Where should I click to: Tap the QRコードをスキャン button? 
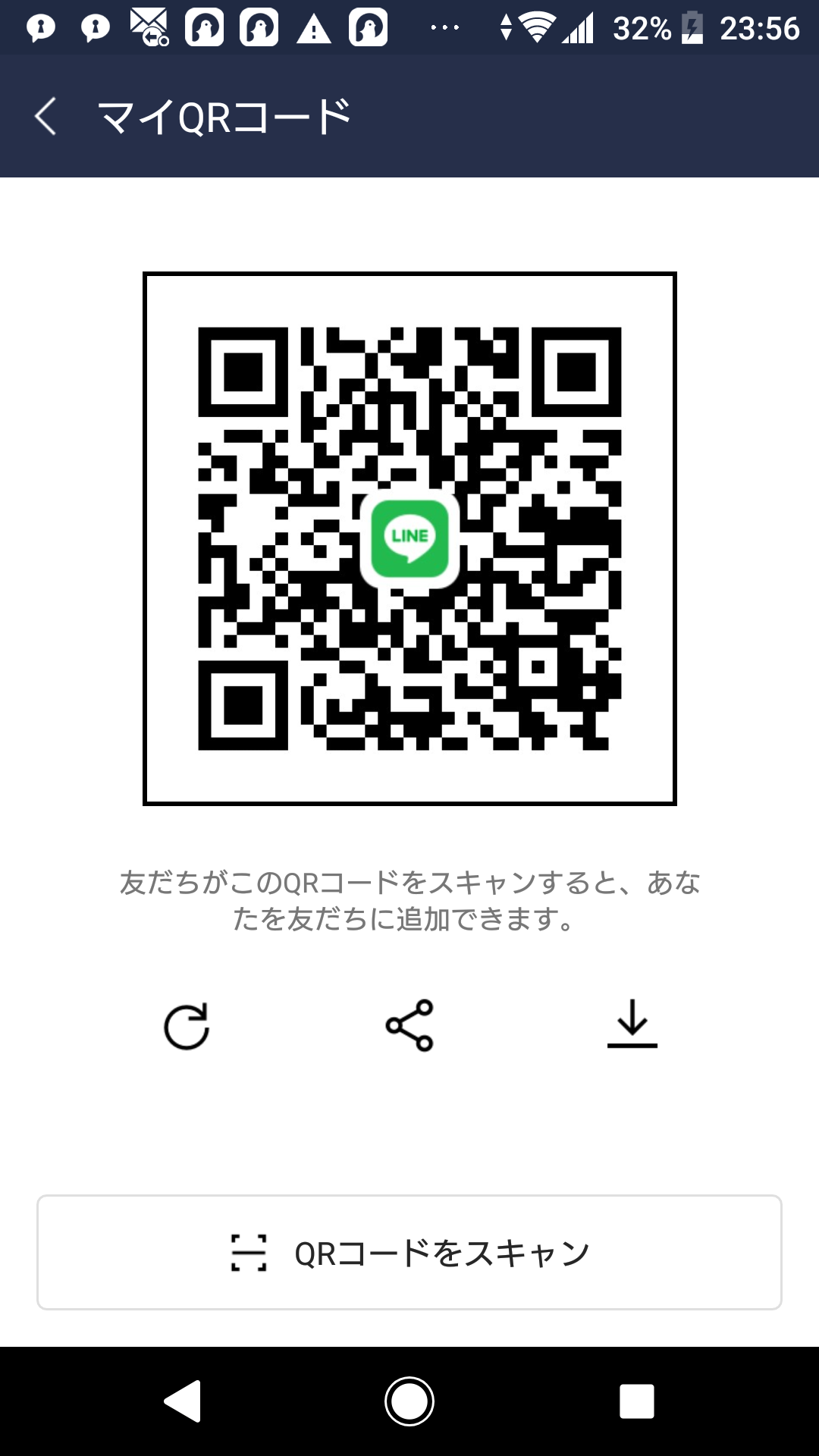(x=409, y=1253)
